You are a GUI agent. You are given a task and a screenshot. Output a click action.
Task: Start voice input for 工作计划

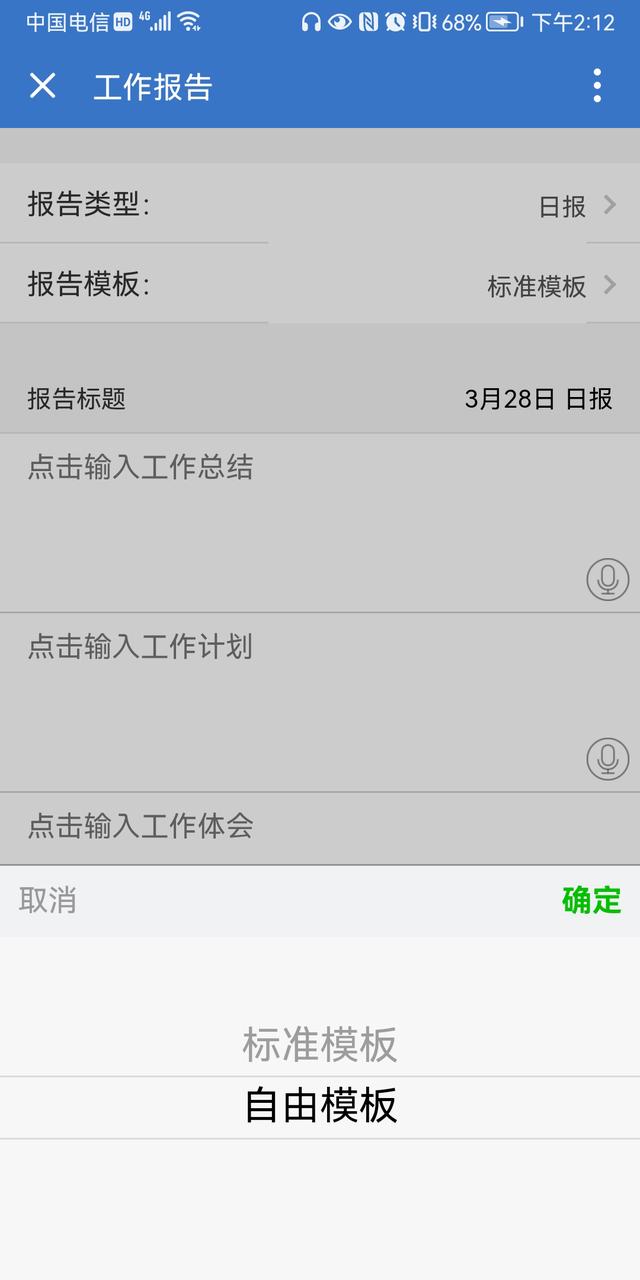tap(607, 759)
